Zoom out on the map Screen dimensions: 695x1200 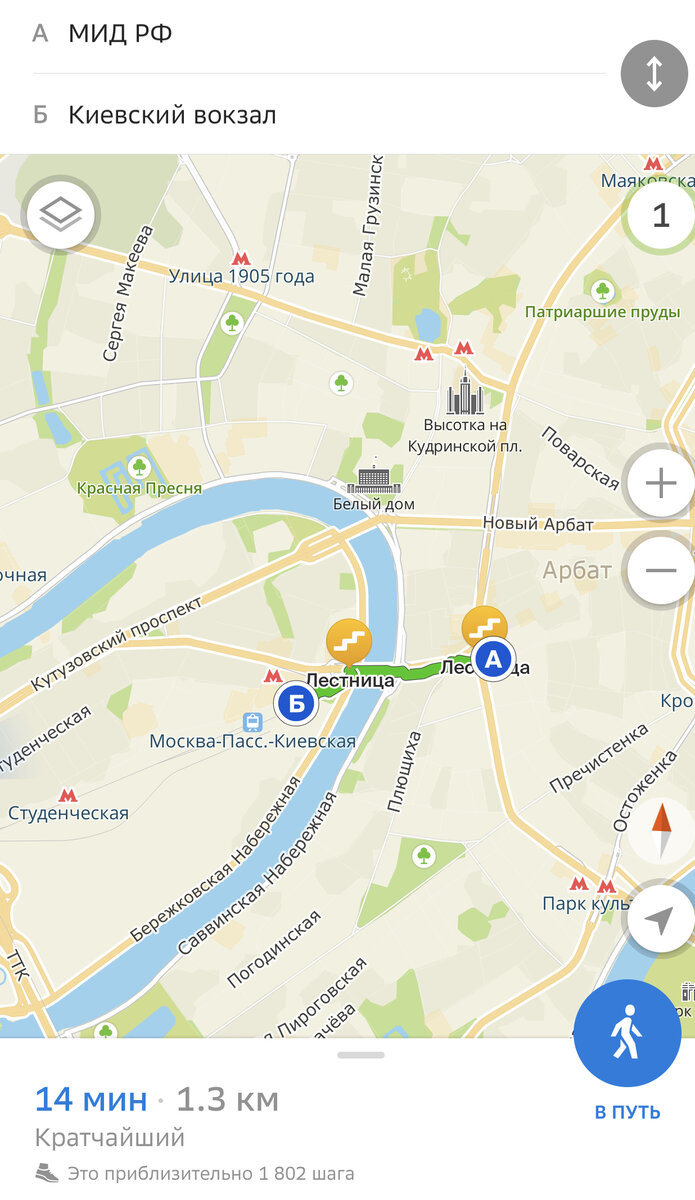pyautogui.click(x=660, y=571)
